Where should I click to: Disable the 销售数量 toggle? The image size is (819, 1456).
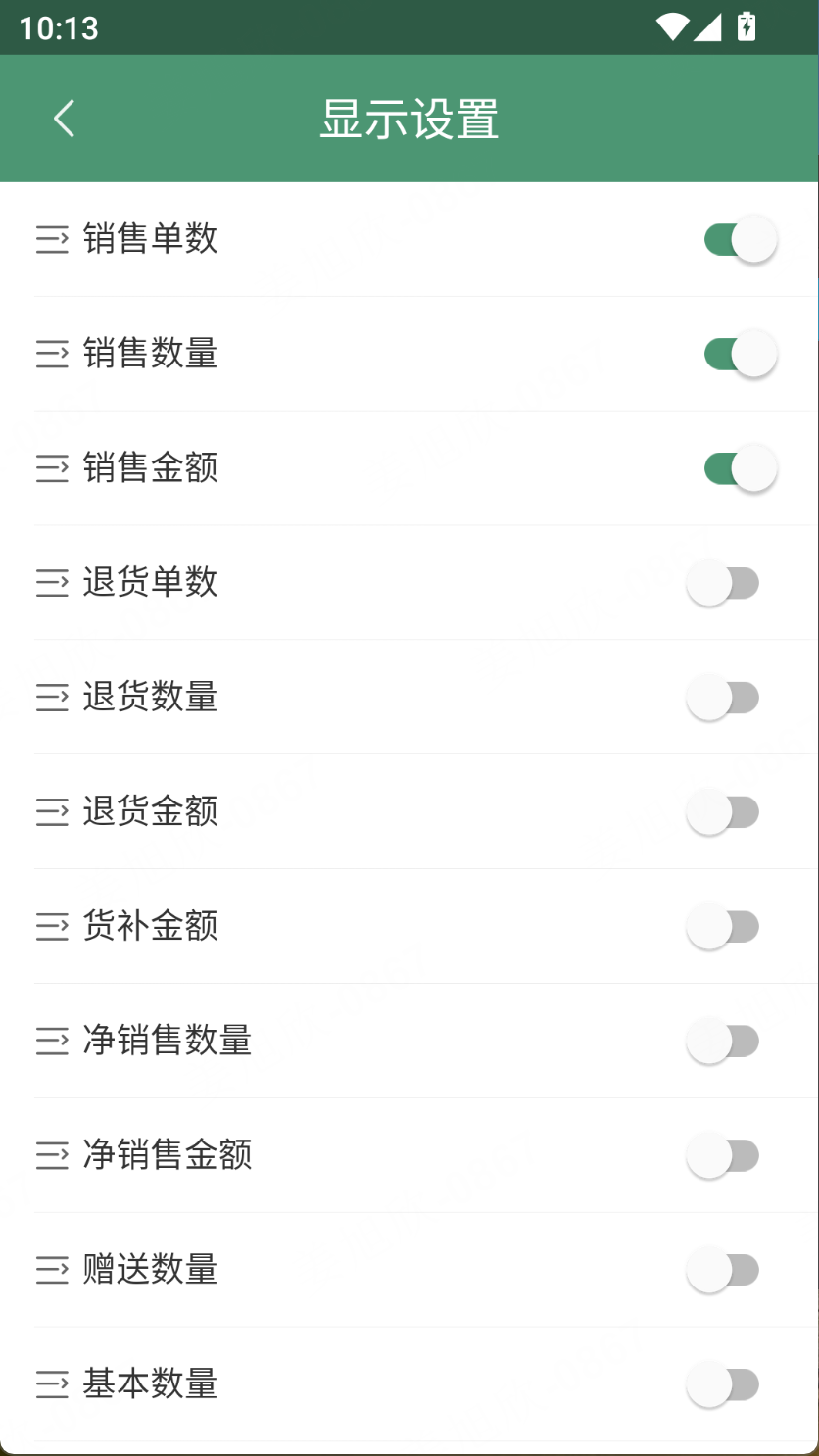(740, 354)
